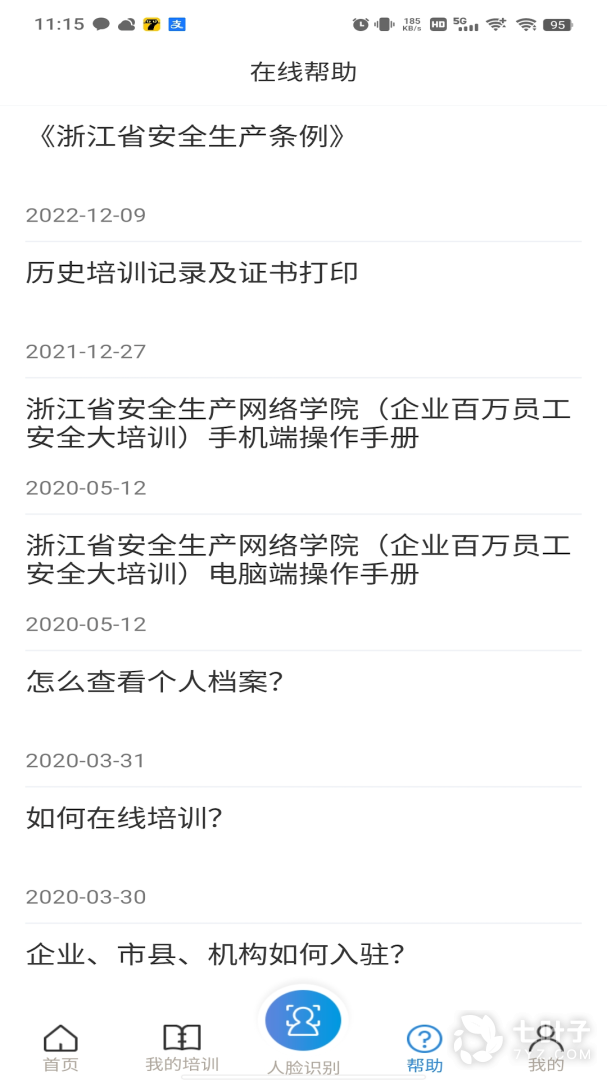Viewport: 607px width, 1080px height.
Task: Tap the 人脸识别 face scan button
Action: [x=303, y=1022]
